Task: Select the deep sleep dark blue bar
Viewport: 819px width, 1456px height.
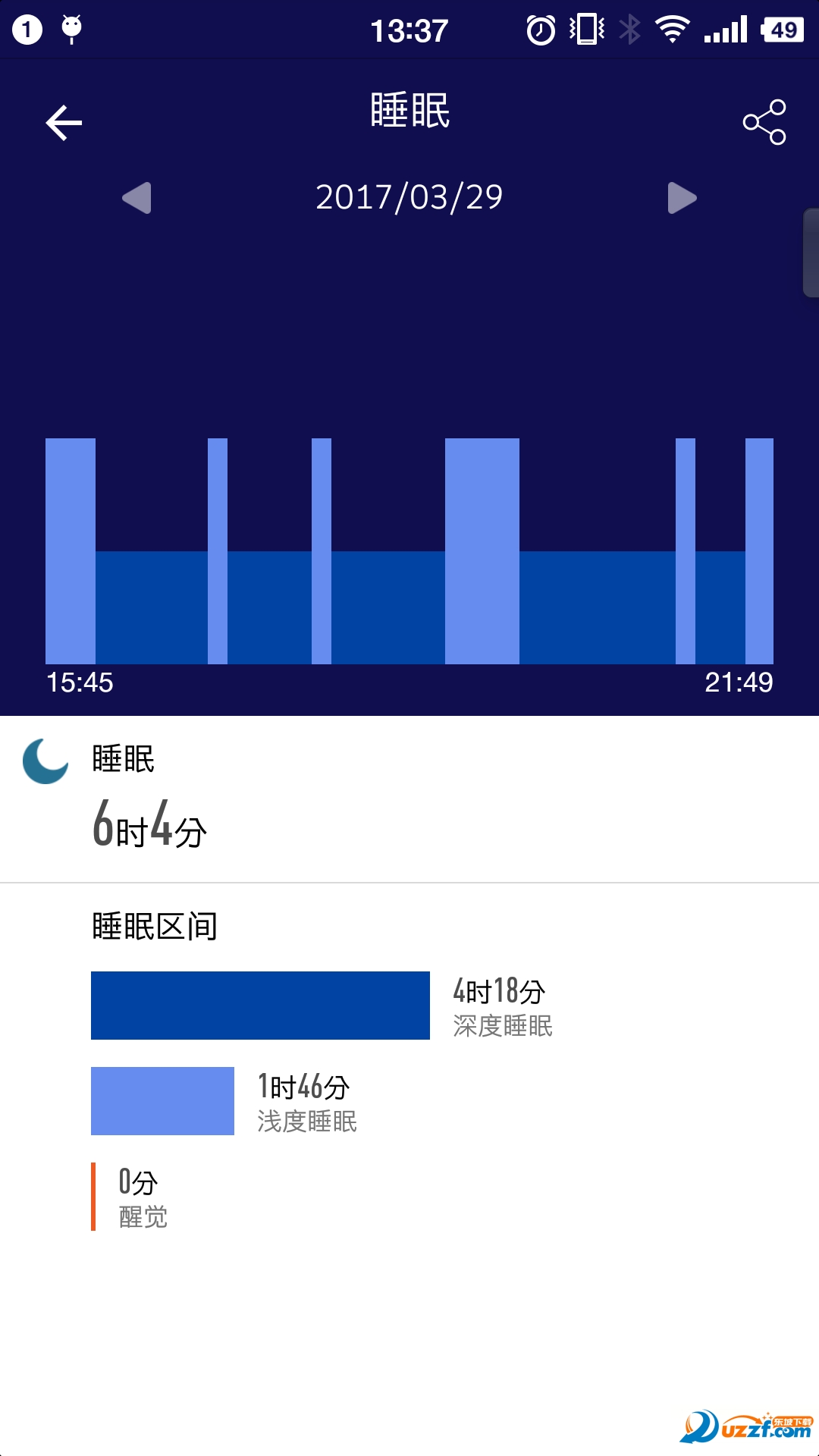Action: (x=260, y=1005)
